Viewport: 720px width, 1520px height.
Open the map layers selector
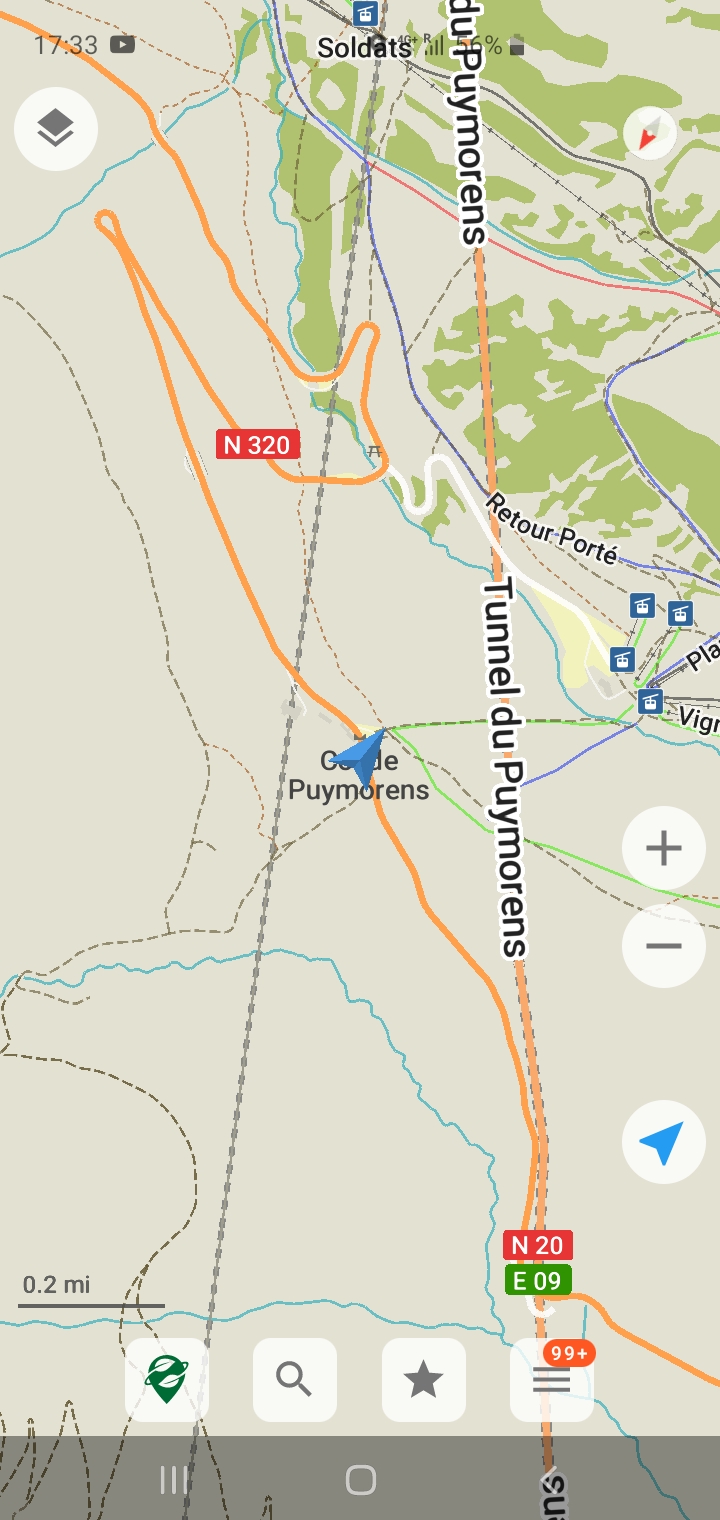pyautogui.click(x=55, y=129)
